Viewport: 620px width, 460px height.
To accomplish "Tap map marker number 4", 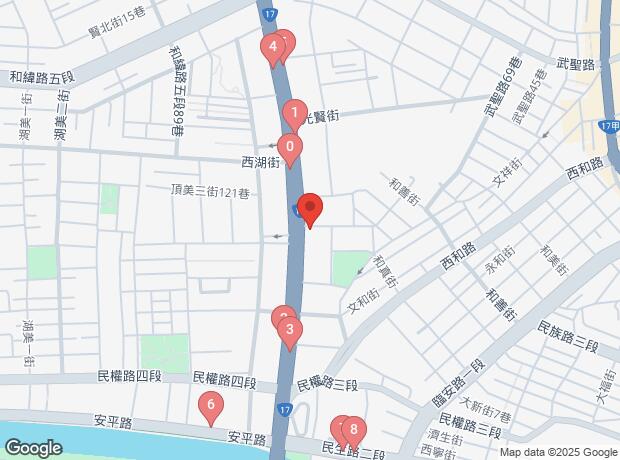I will [272, 47].
